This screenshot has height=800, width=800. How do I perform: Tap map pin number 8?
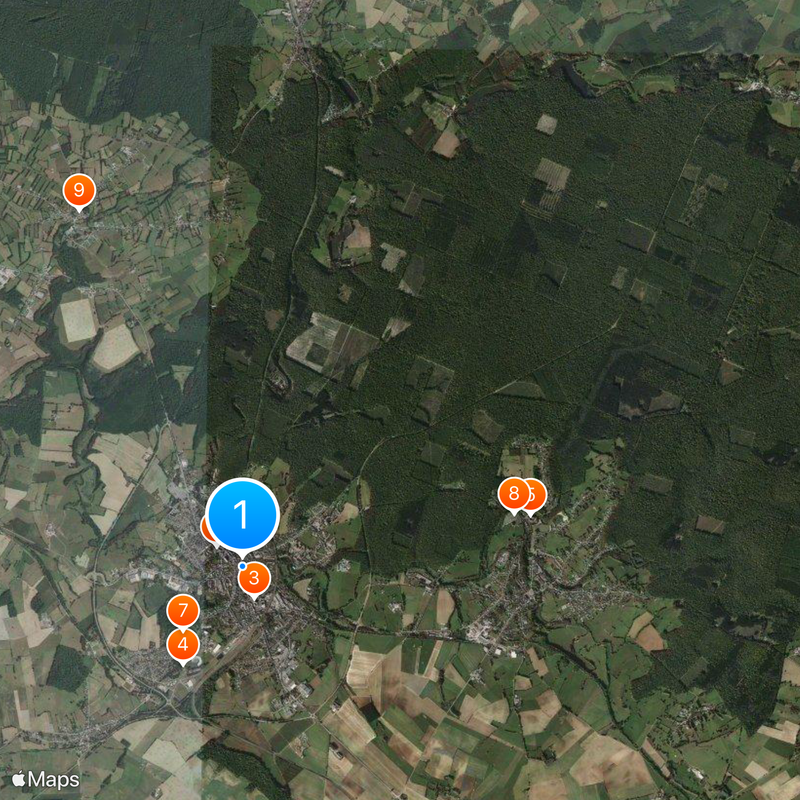(x=512, y=492)
